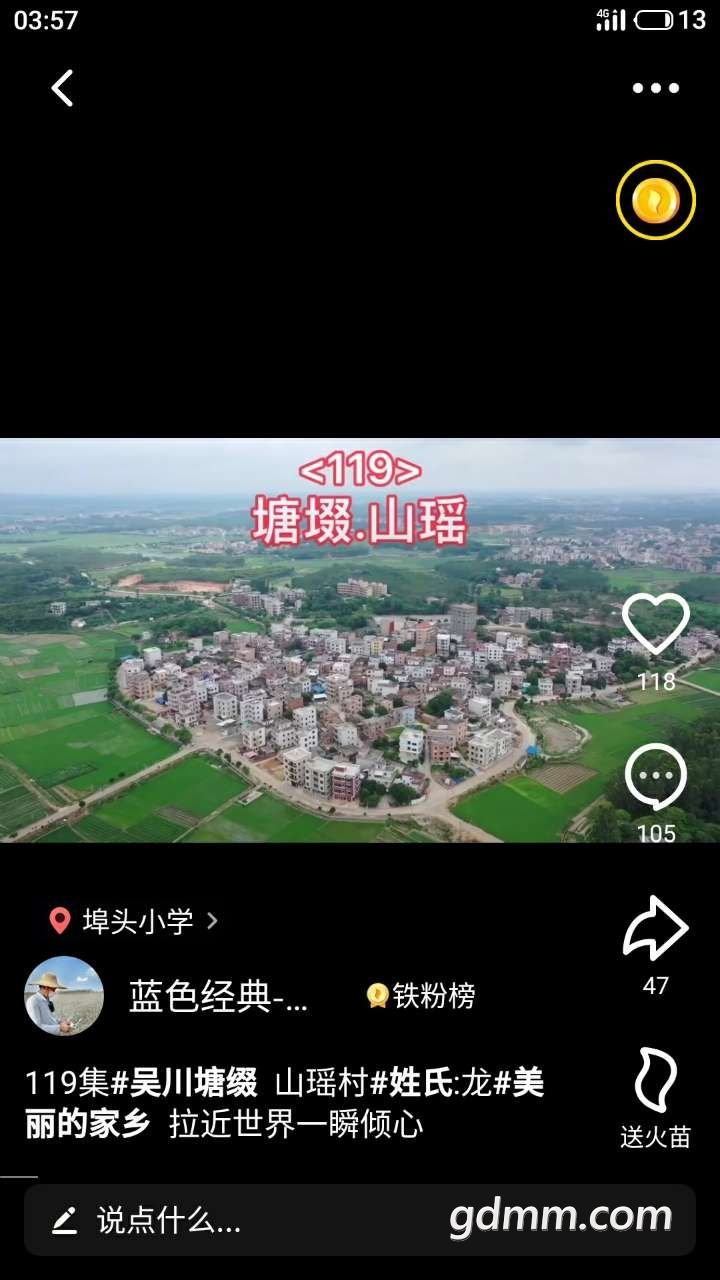Open the 蓝色经典 username
This screenshot has width=720, height=1280.
click(218, 996)
